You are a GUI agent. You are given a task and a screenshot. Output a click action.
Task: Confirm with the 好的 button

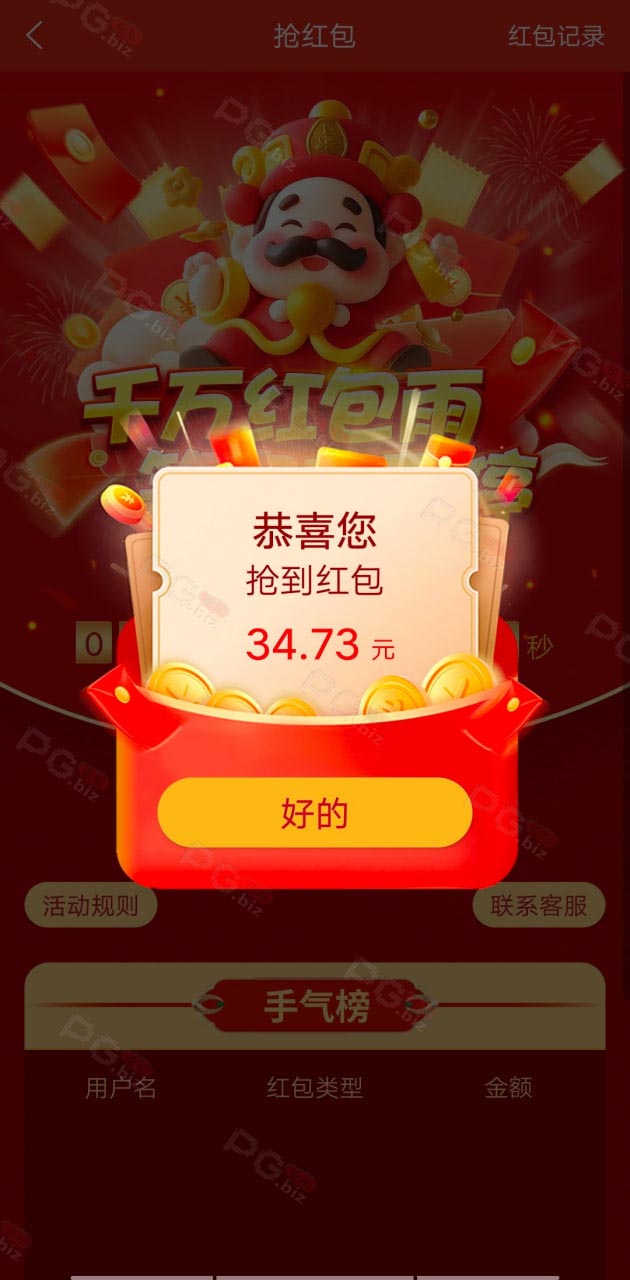[314, 813]
